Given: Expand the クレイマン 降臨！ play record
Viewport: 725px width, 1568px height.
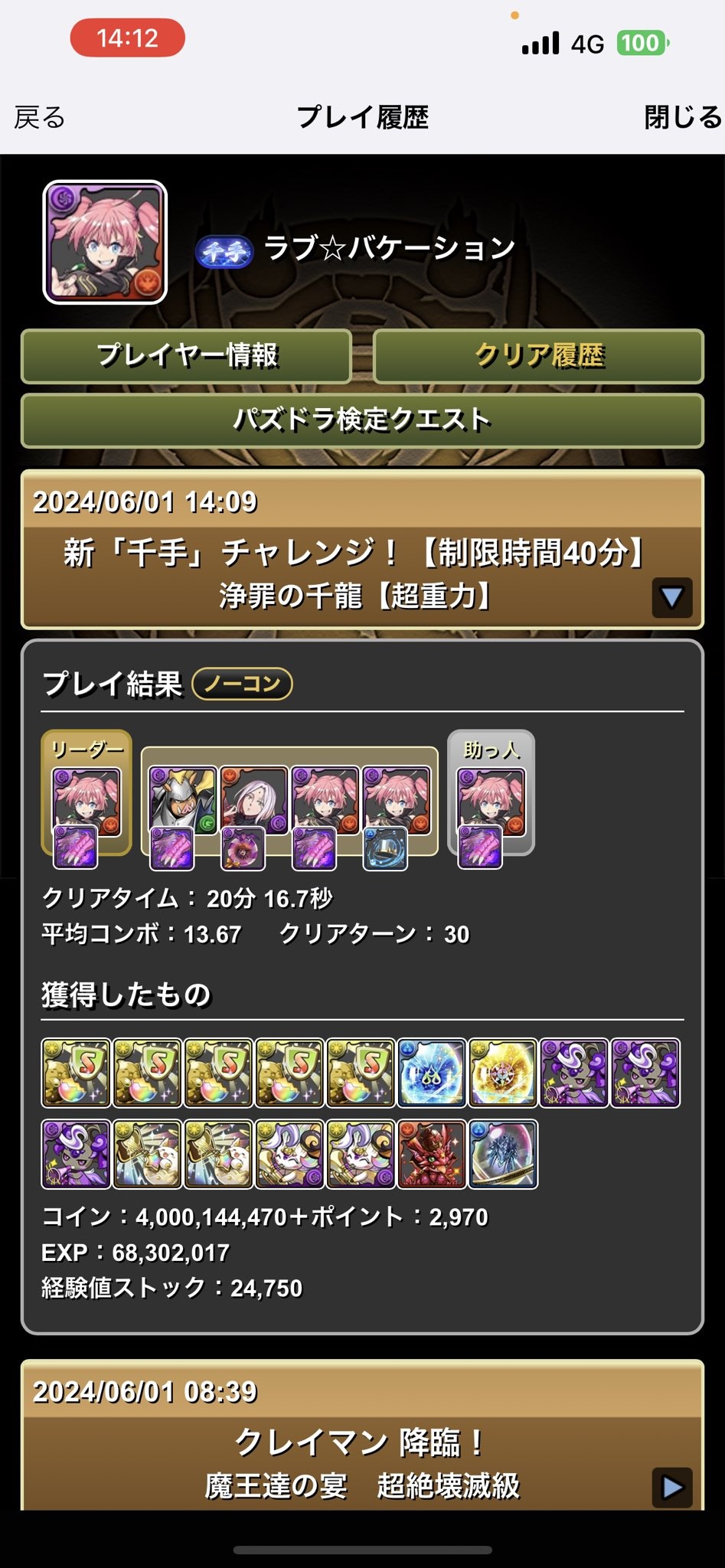Looking at the screenshot, I should [671, 1486].
